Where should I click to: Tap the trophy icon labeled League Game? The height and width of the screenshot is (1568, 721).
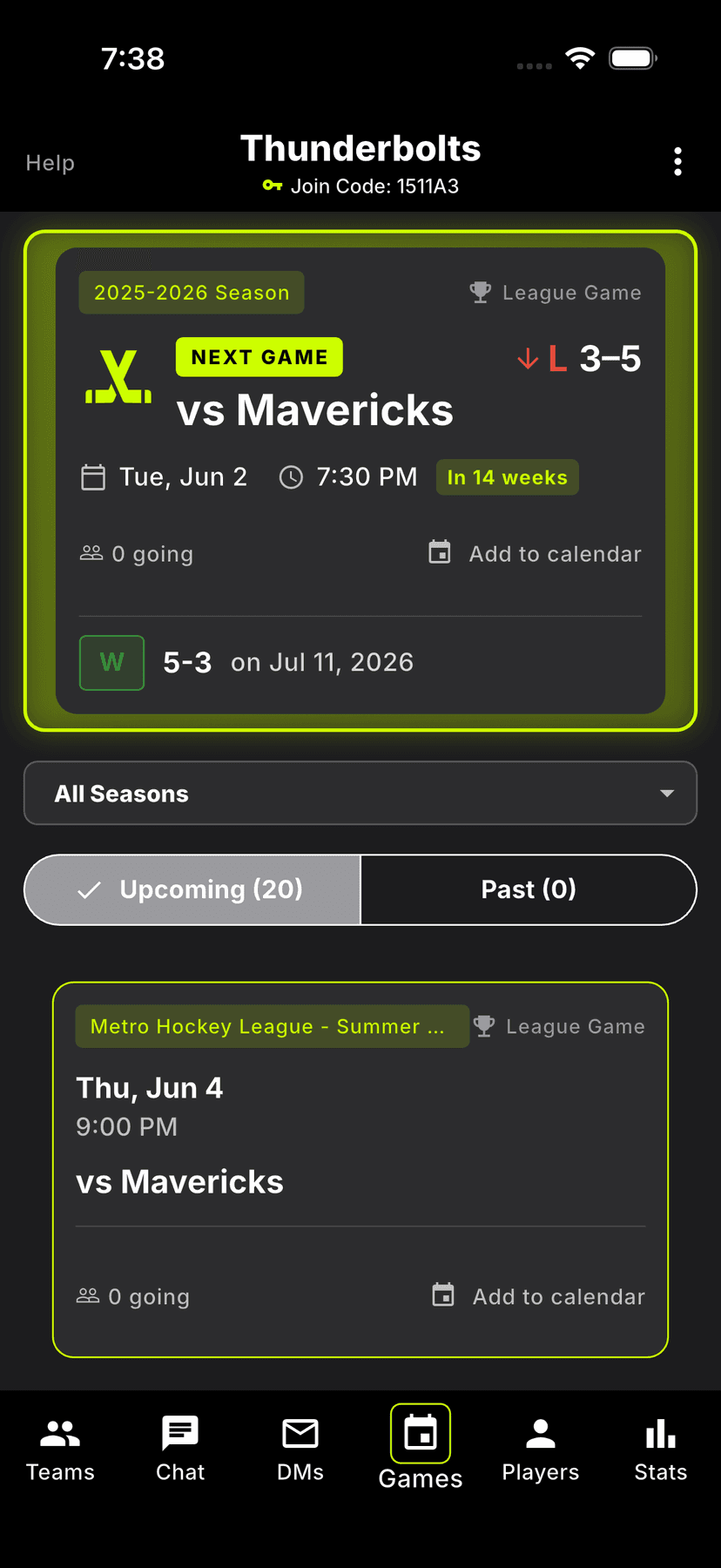(480, 293)
